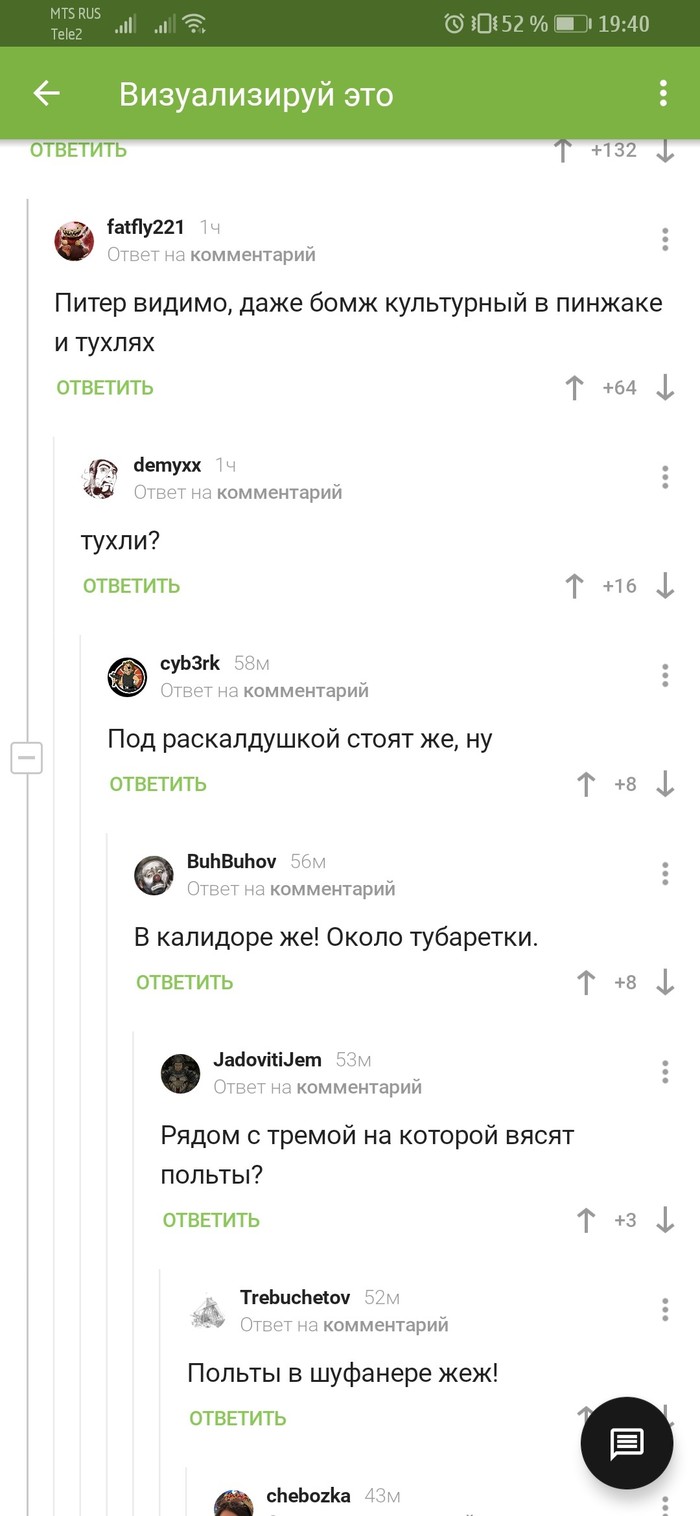Open cyb3rk's user profile
The height and width of the screenshot is (1516, 700).
tap(189, 663)
